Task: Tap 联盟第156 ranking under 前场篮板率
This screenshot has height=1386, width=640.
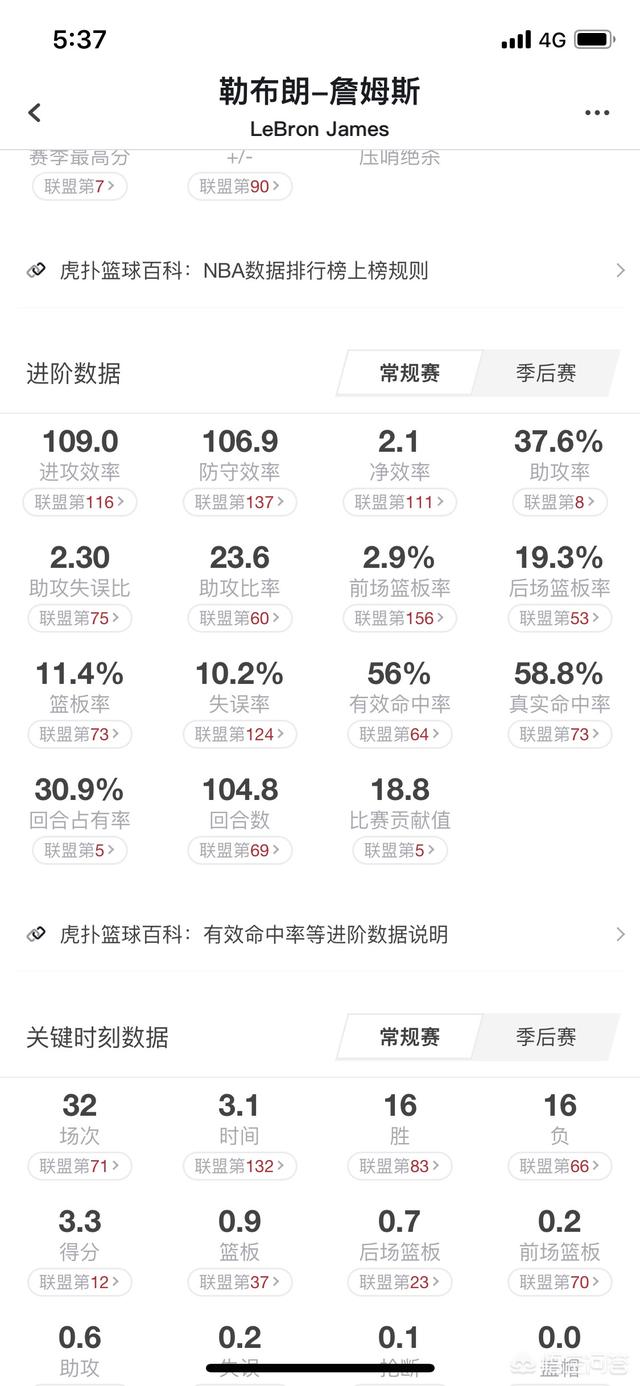Action: coord(400,618)
